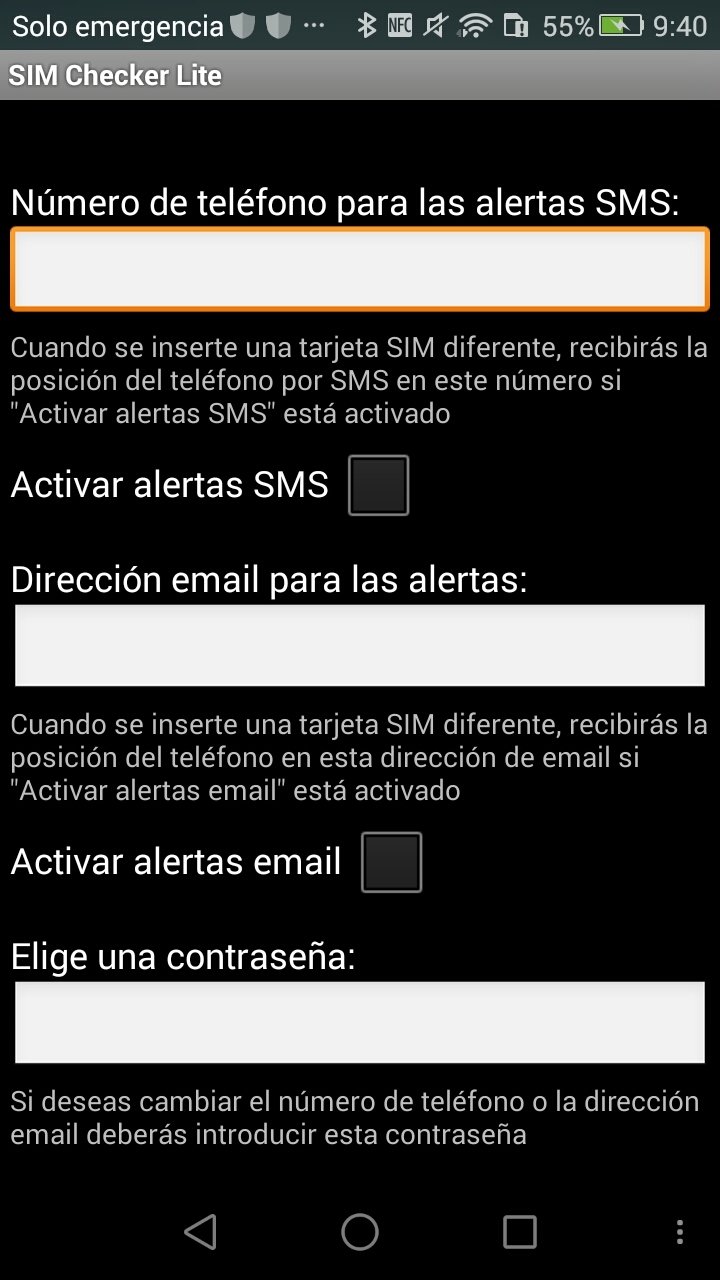Viewport: 720px width, 1280px height.
Task: Enable the Activar alertas SMS checkbox
Action: [378, 485]
